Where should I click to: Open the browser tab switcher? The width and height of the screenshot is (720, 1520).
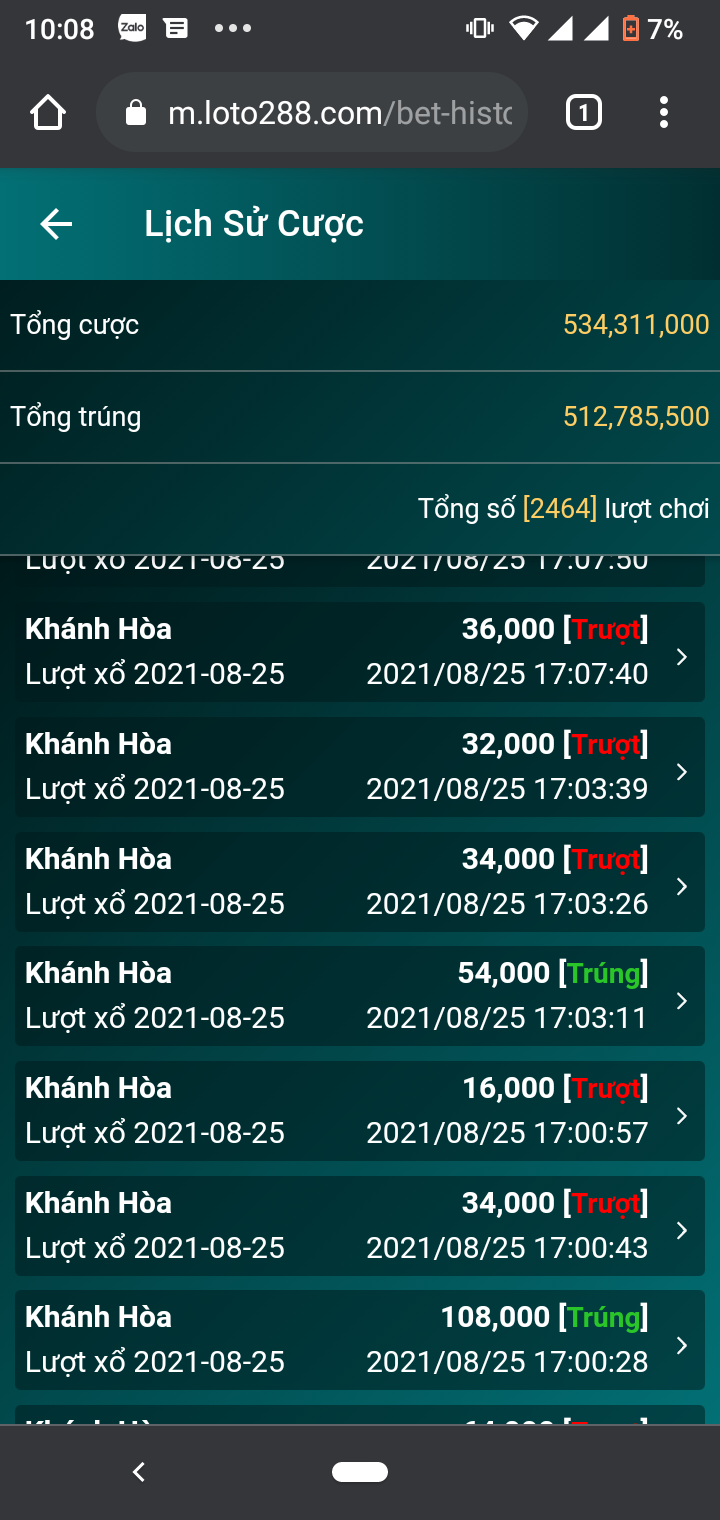[584, 113]
